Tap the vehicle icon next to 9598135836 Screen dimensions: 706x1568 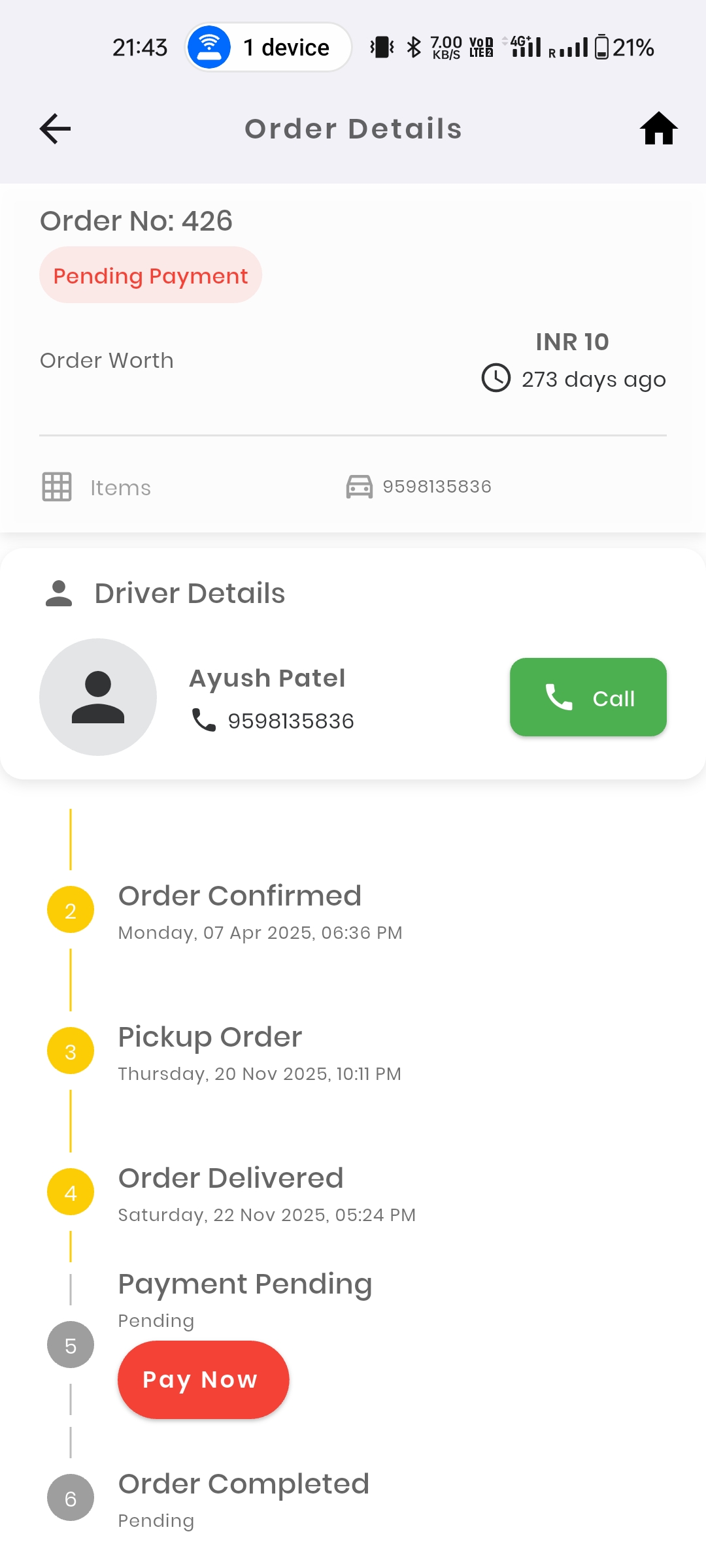point(359,486)
